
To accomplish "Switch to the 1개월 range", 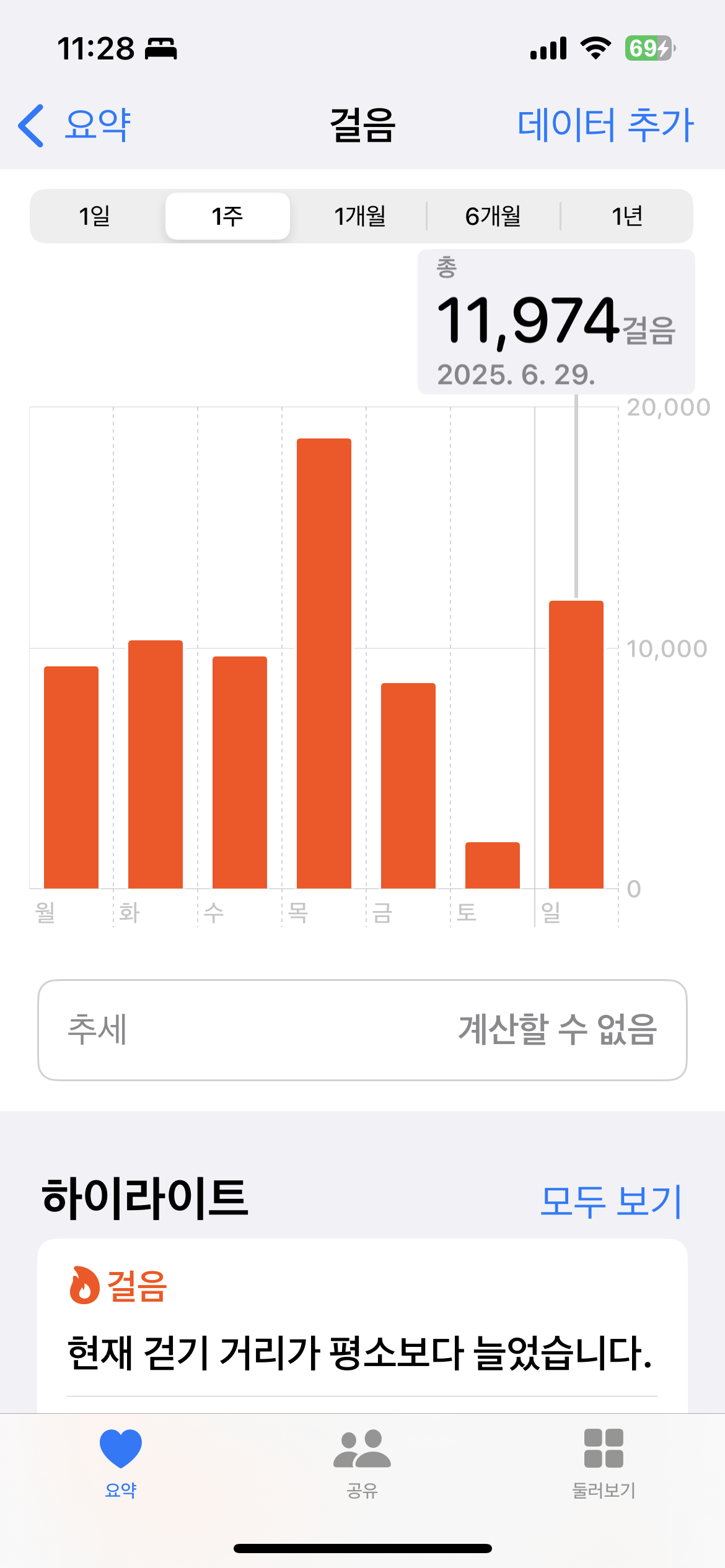I will click(x=360, y=216).
